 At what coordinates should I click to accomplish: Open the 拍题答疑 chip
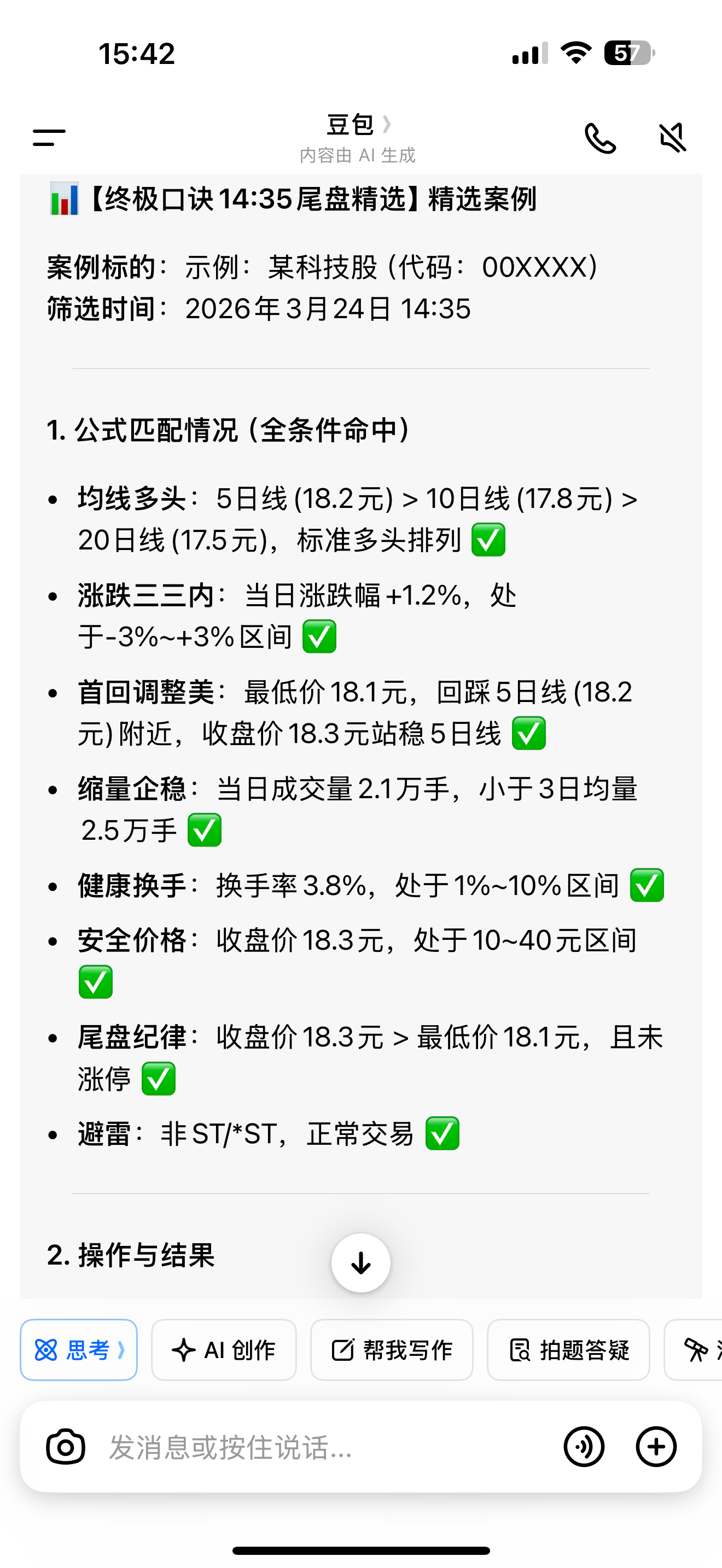tap(568, 1349)
